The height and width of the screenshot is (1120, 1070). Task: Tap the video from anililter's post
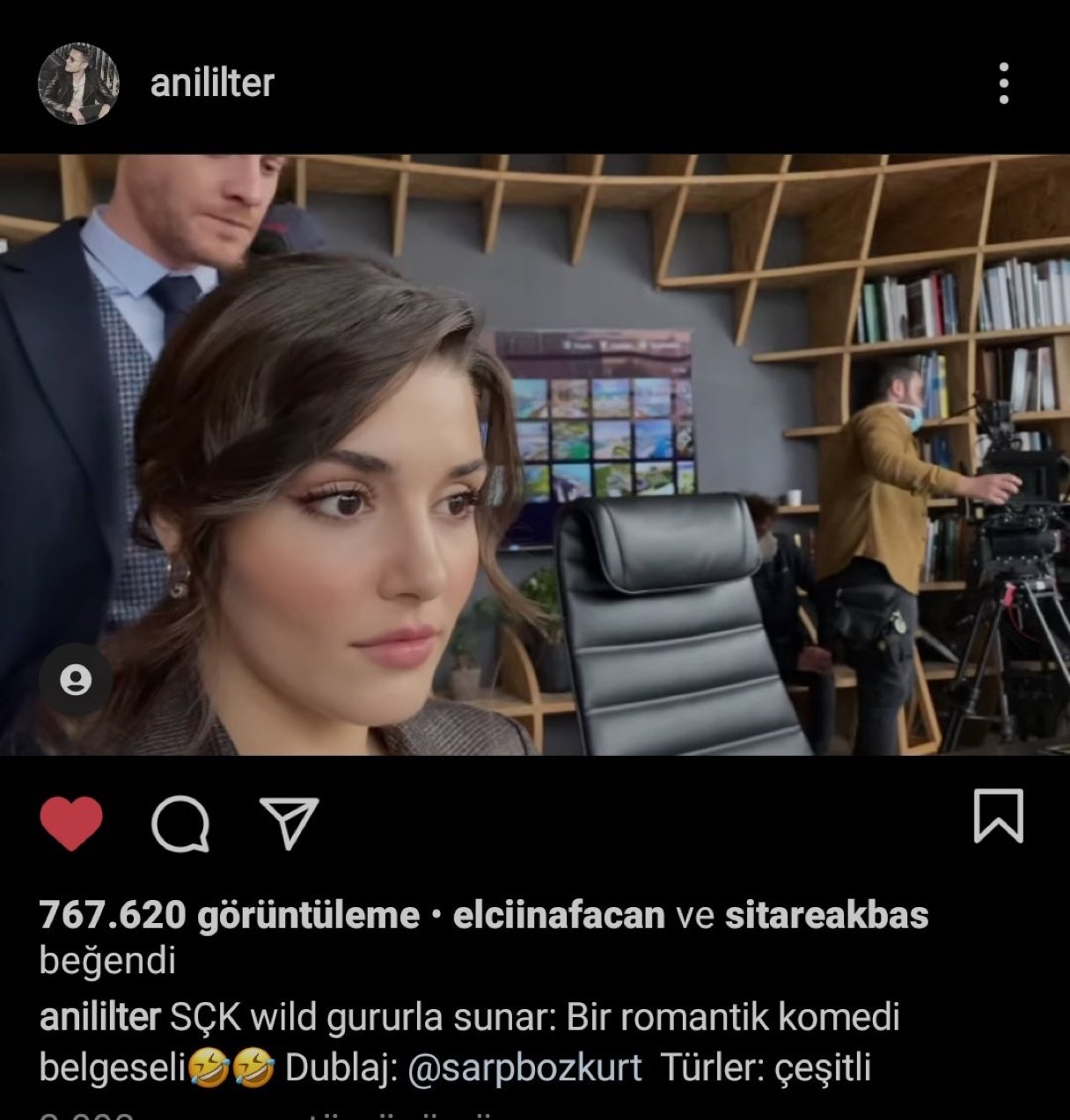(535, 455)
